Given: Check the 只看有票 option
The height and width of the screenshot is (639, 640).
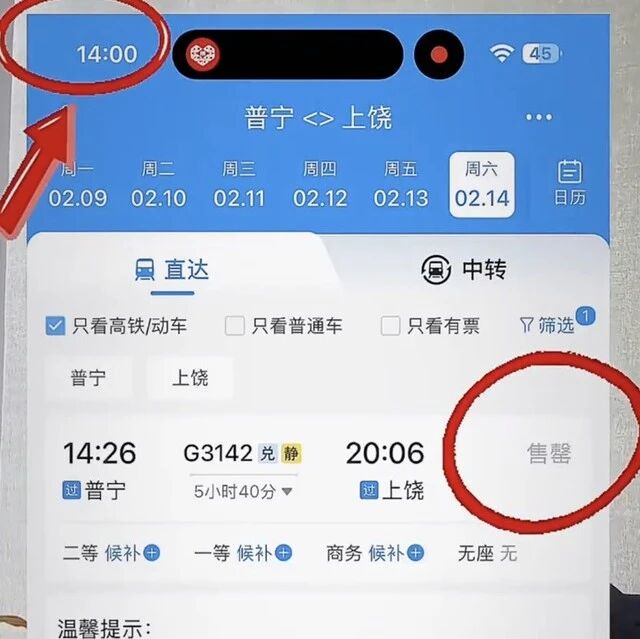Looking at the screenshot, I should tap(391, 326).
